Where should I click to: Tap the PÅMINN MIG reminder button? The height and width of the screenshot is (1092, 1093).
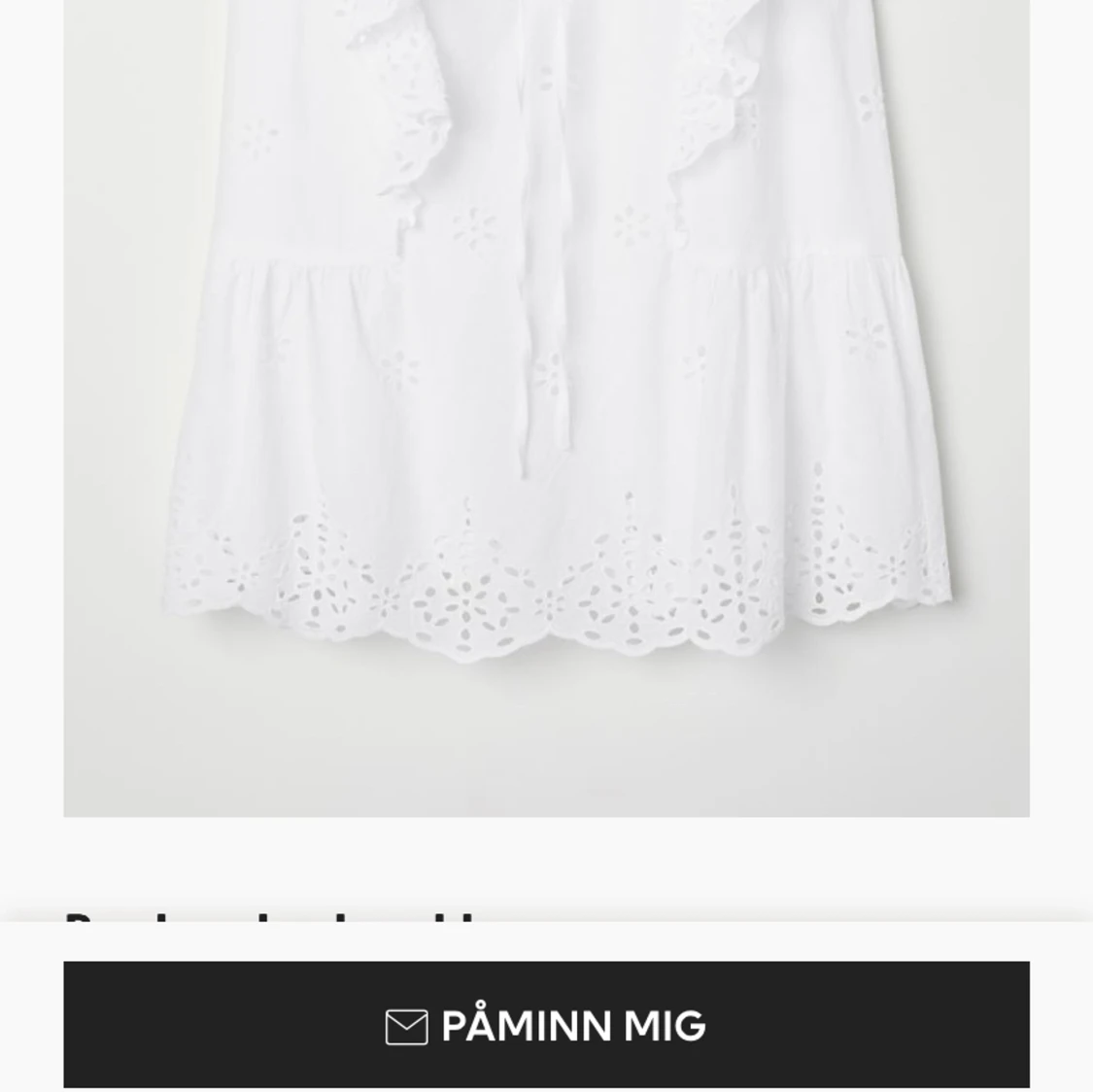click(546, 1025)
